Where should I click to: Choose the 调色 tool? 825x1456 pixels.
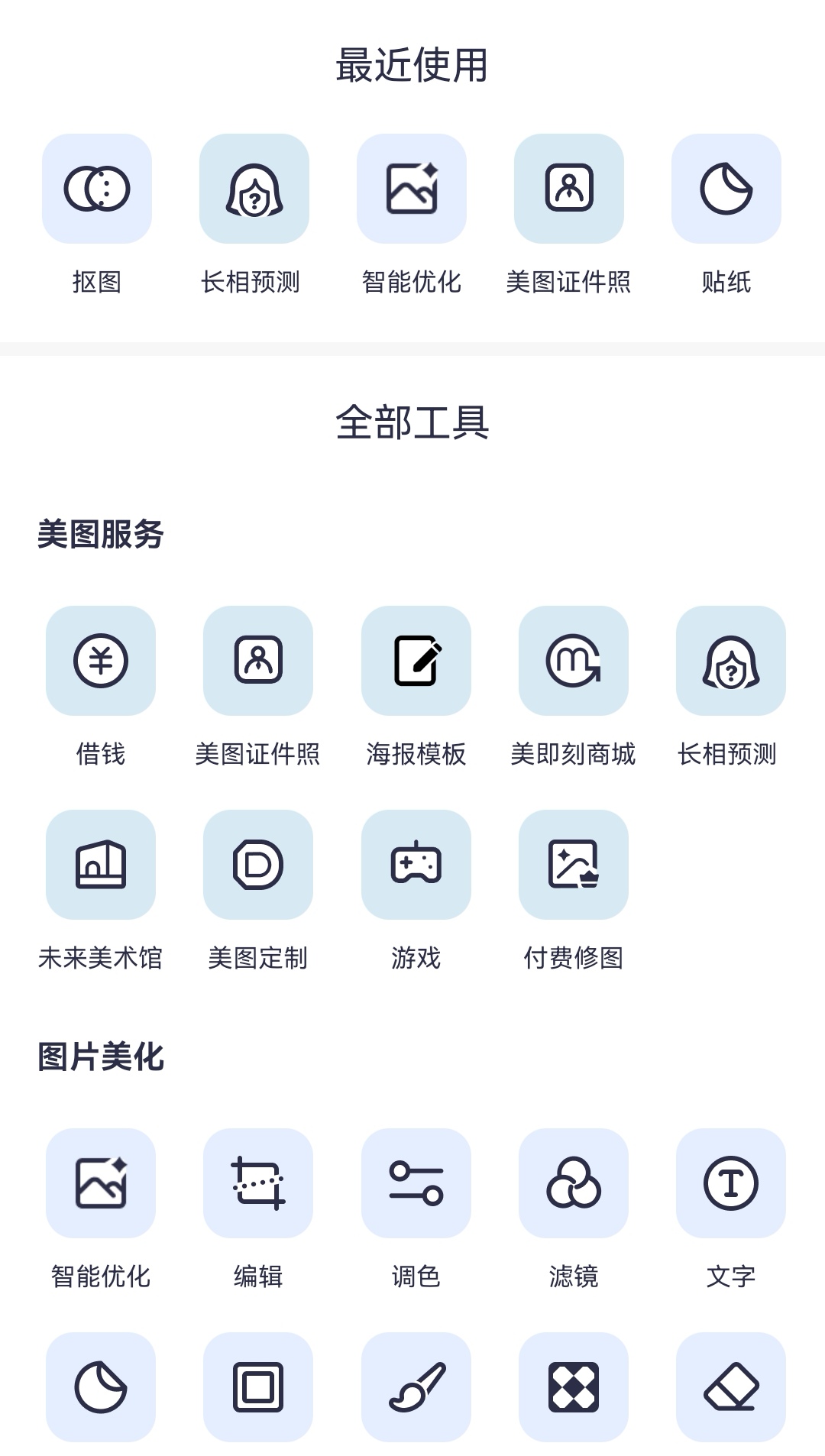416,1183
